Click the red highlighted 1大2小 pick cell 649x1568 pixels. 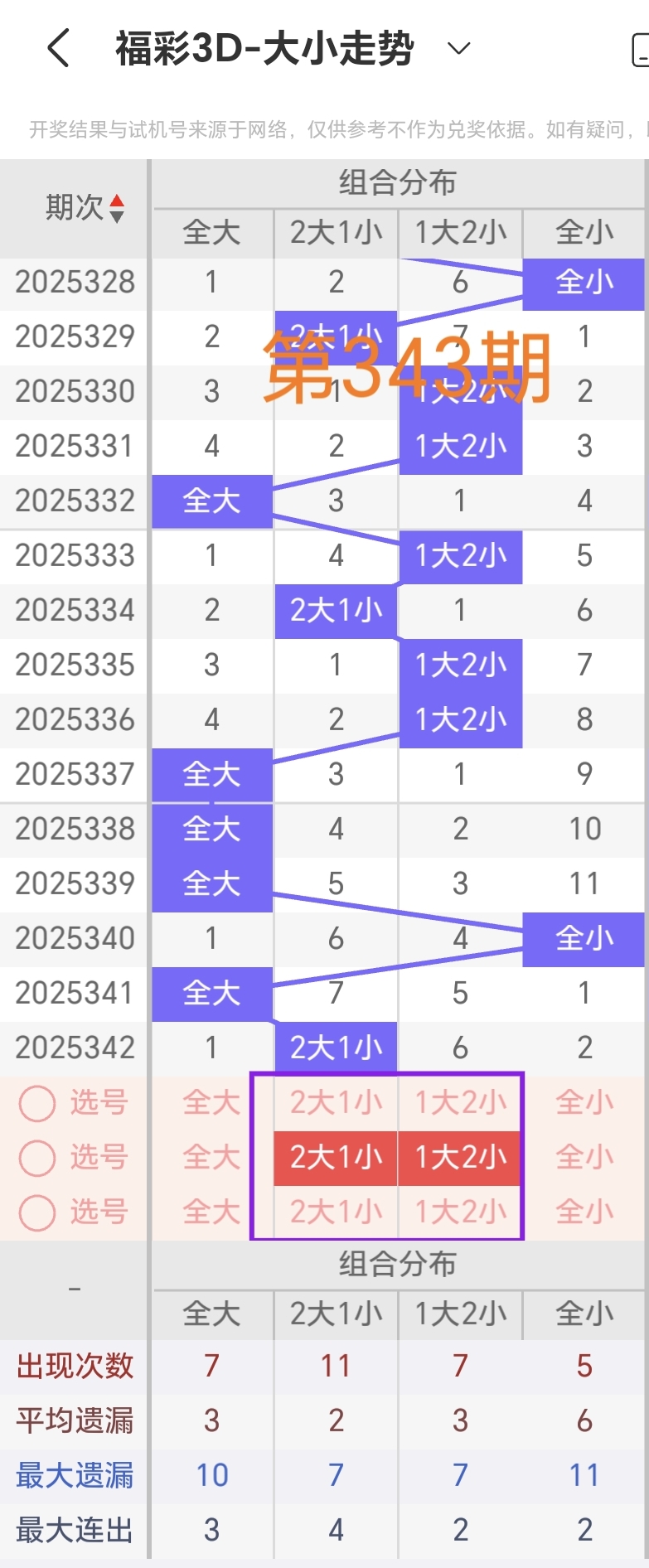click(x=460, y=1157)
